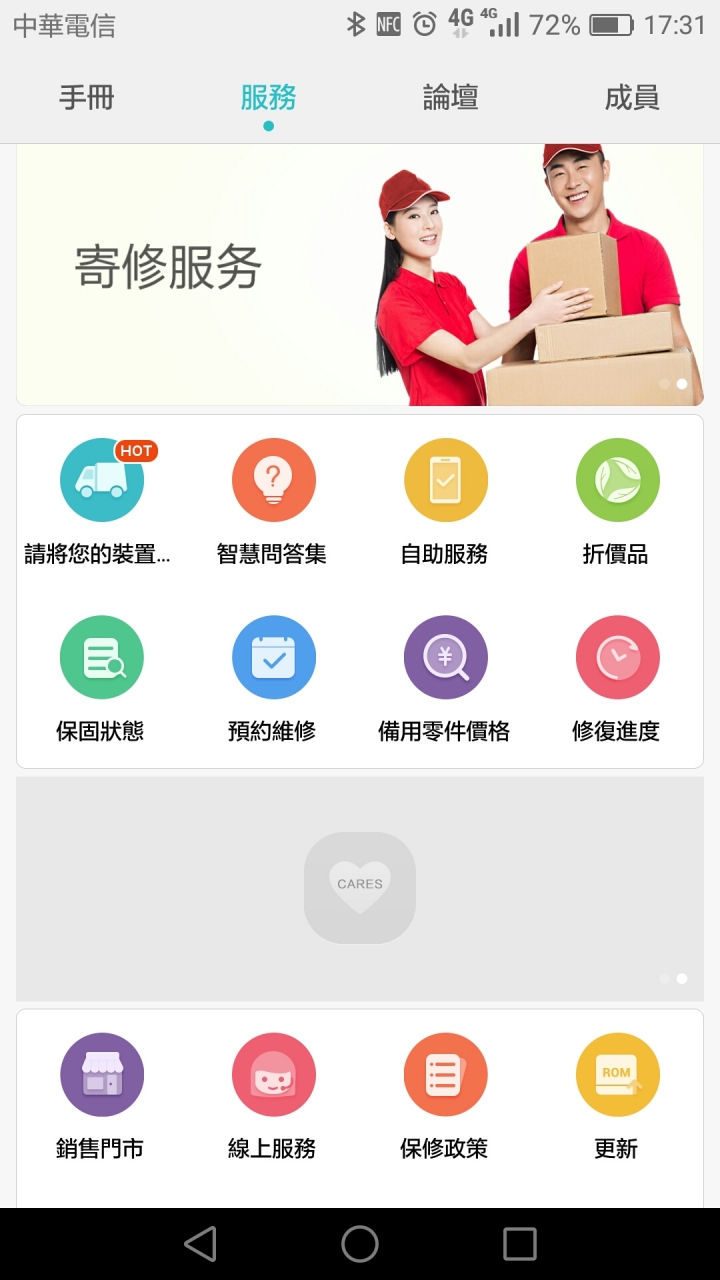Go to the home screen
The height and width of the screenshot is (1280, 720).
coord(360,1244)
